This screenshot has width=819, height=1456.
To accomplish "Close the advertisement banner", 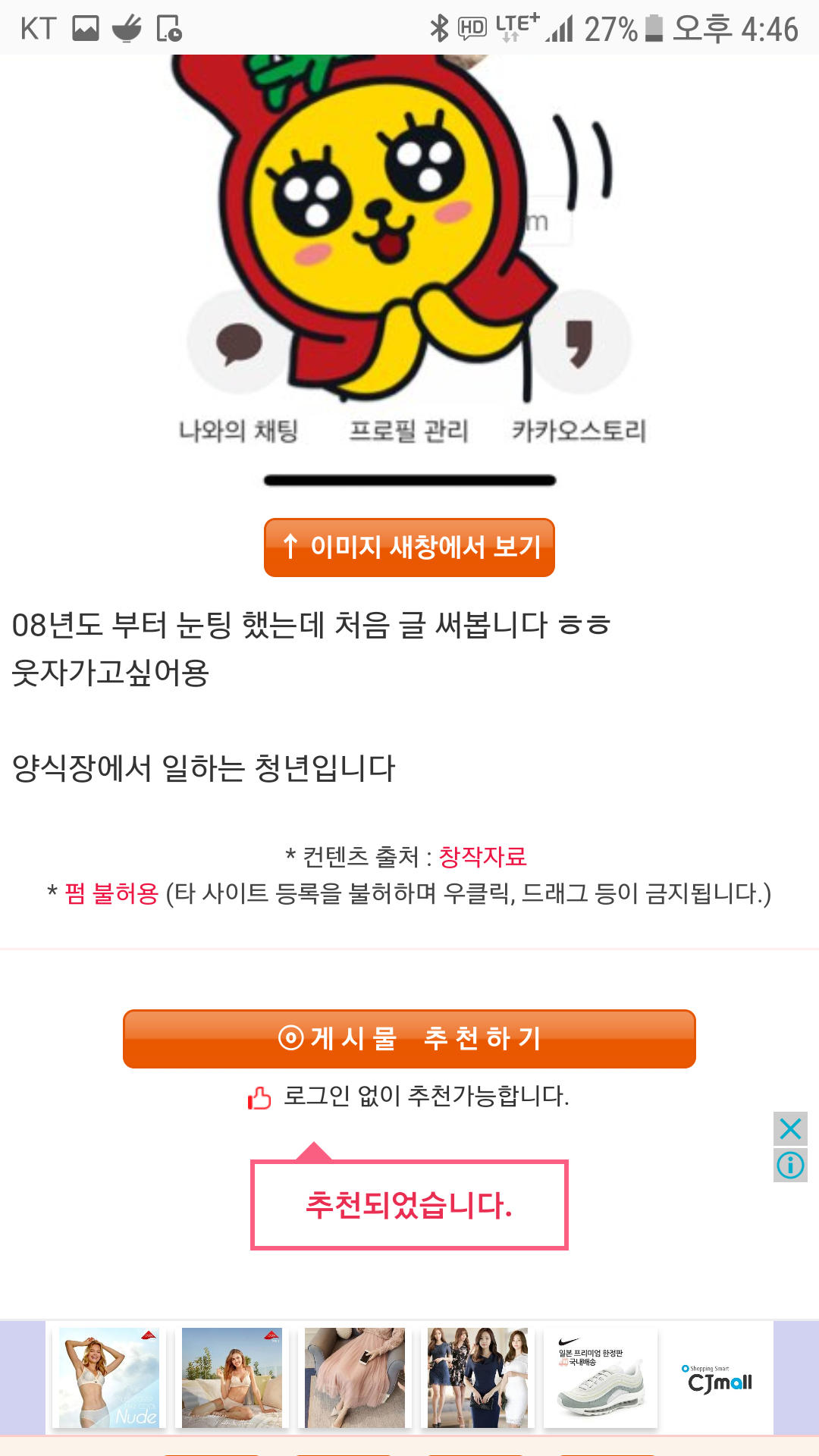I will (x=790, y=1129).
